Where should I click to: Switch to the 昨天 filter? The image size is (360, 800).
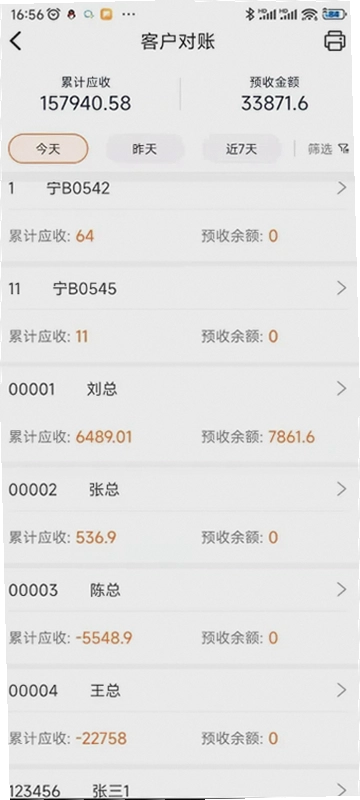click(145, 148)
